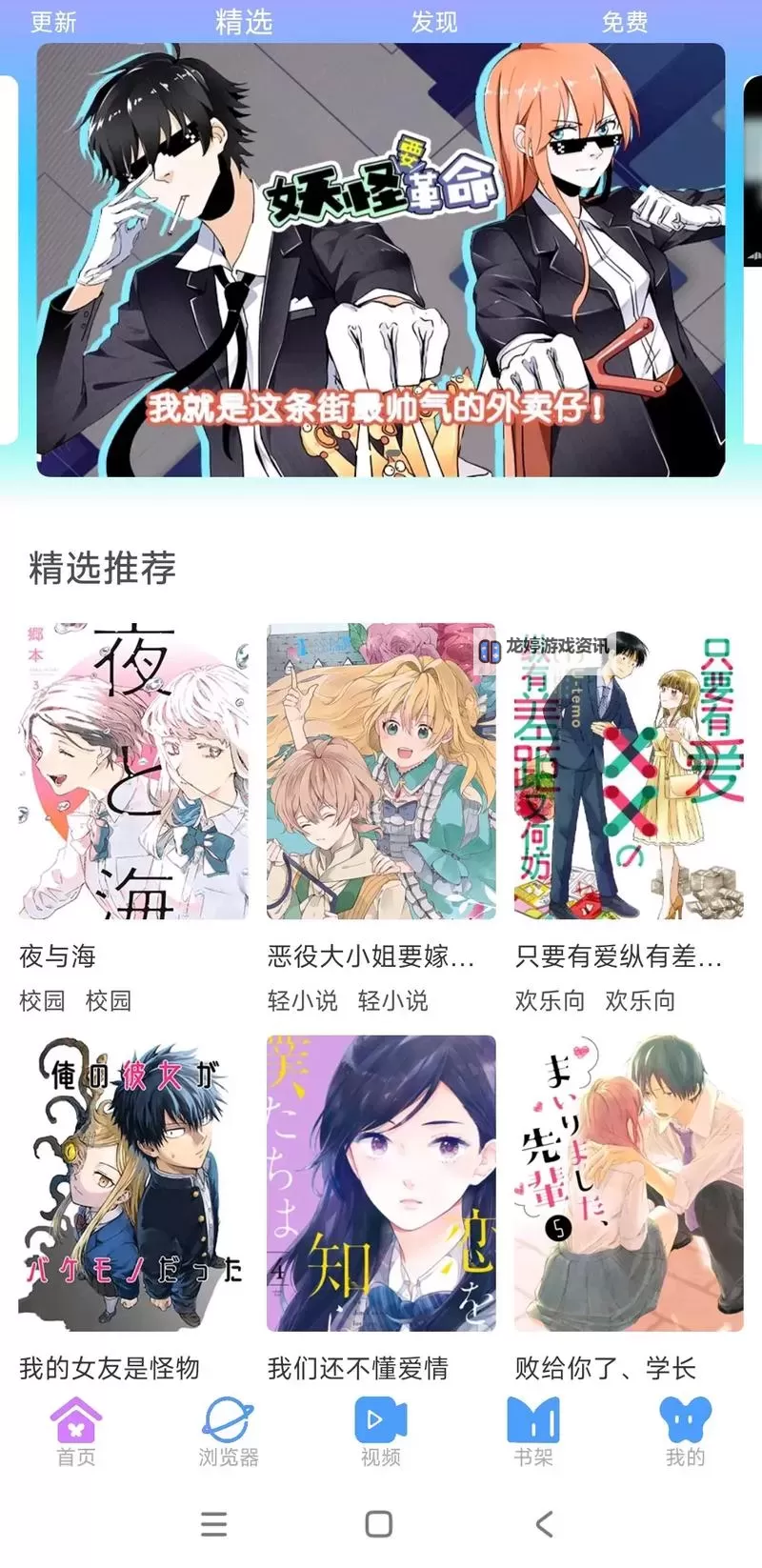Open 我的女友是怪物 cover image

pos(133,1183)
